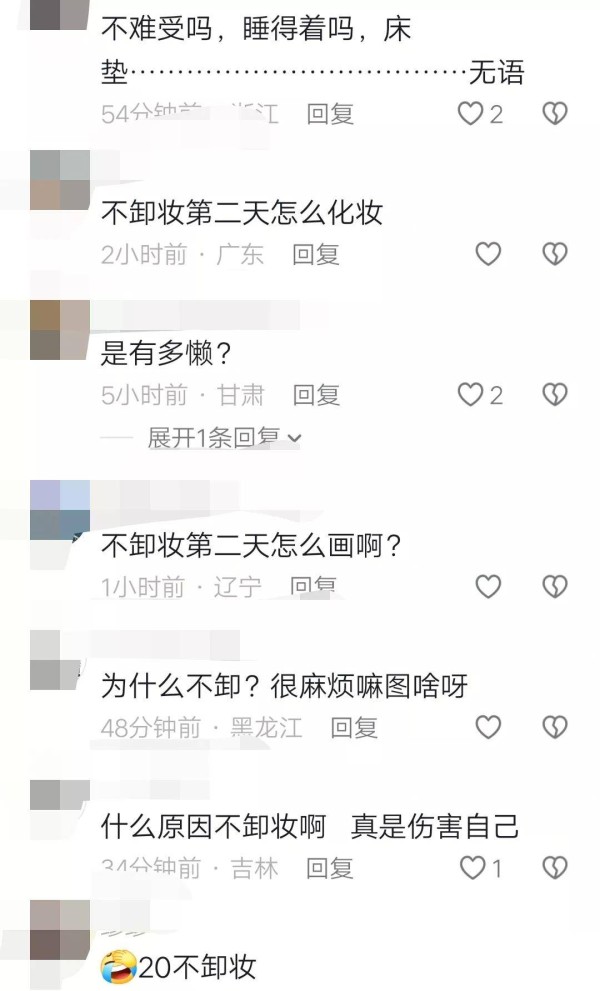Dislike the 黑龙江 comment 为什么不卸？
Image resolution: width=600 pixels, height=991 pixels.
[x=554, y=728]
